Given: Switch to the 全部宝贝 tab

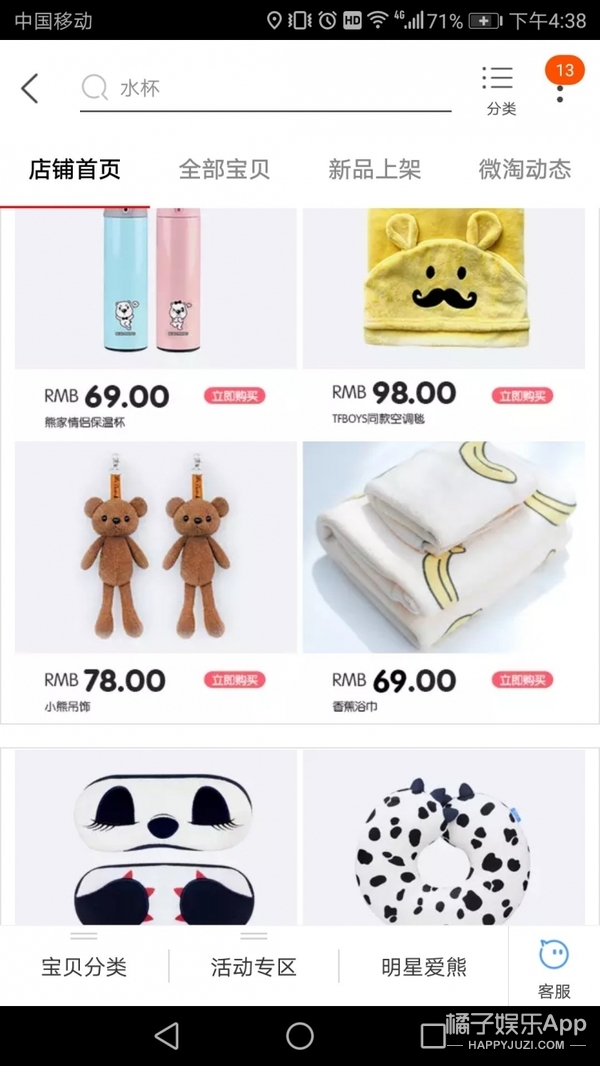Looking at the screenshot, I should tap(224, 169).
